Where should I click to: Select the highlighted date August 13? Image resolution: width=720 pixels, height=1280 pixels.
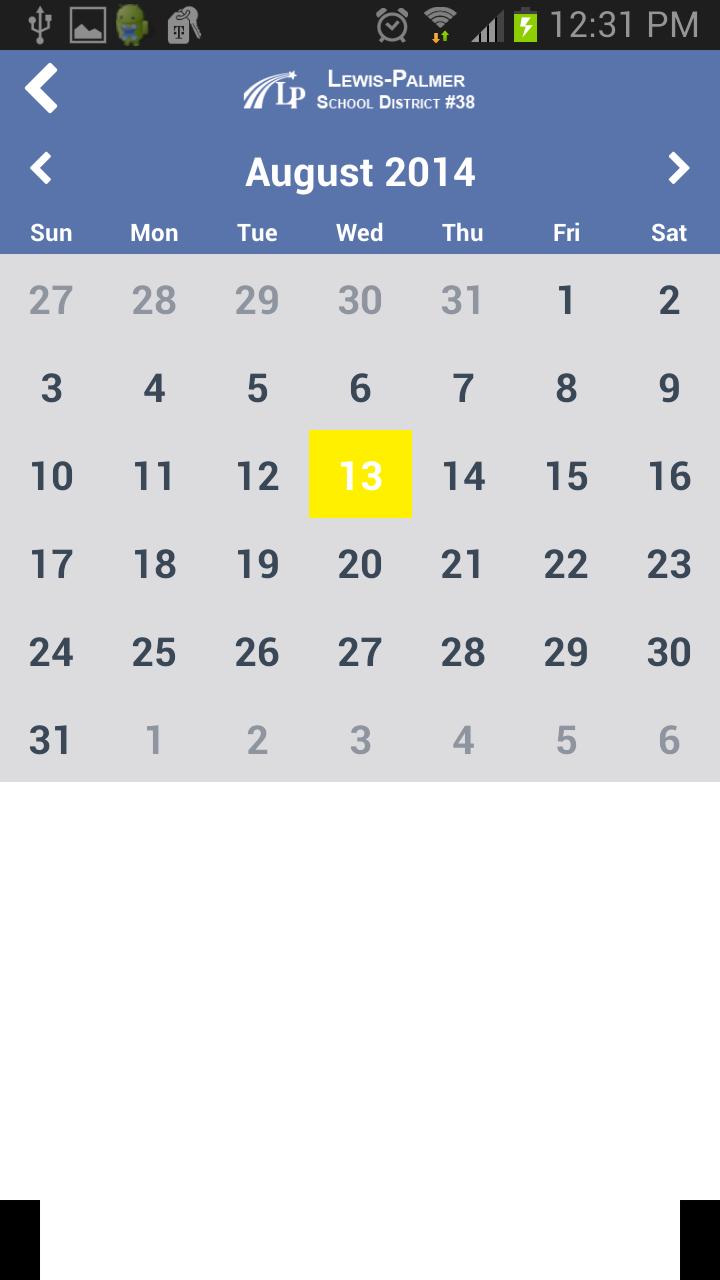pos(360,475)
